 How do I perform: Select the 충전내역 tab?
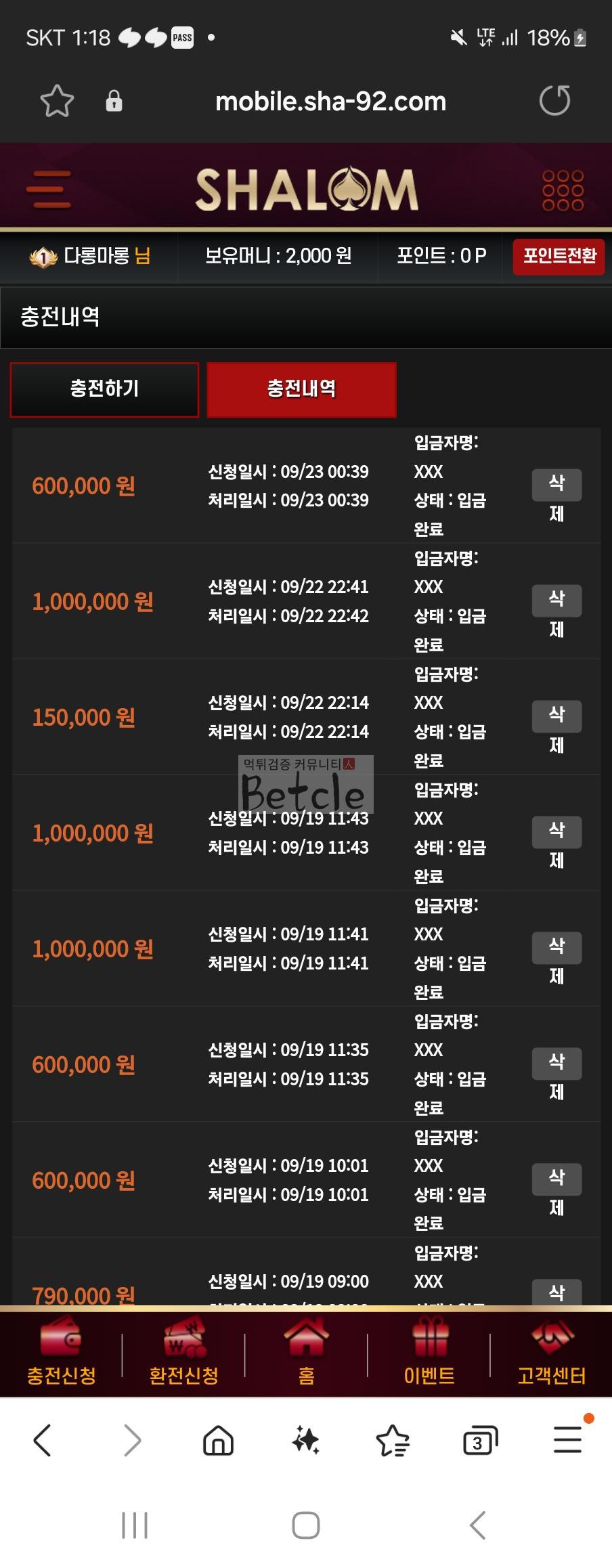pos(301,389)
